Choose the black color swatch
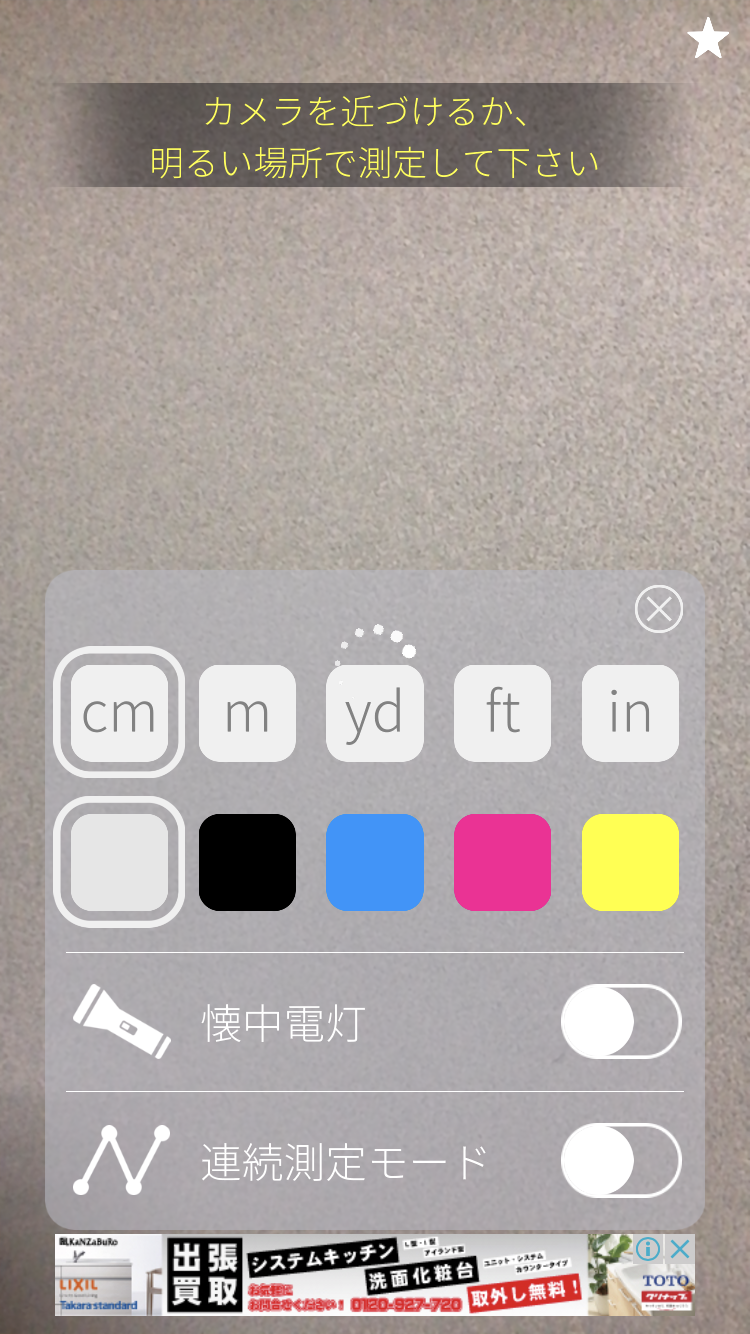 (247, 862)
